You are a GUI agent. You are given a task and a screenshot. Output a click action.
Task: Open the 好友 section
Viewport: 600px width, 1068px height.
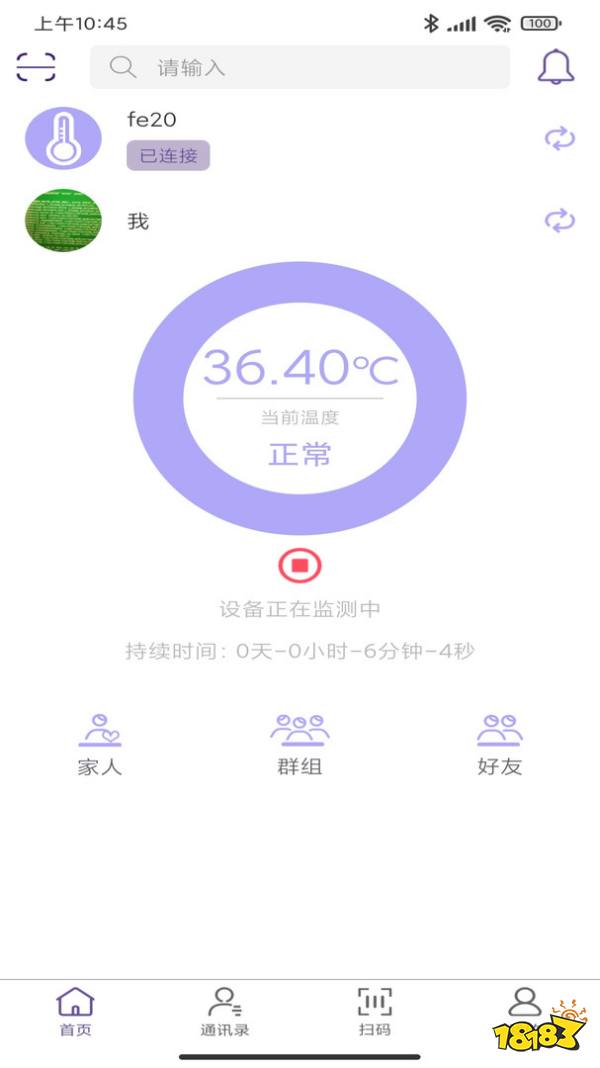click(x=500, y=745)
